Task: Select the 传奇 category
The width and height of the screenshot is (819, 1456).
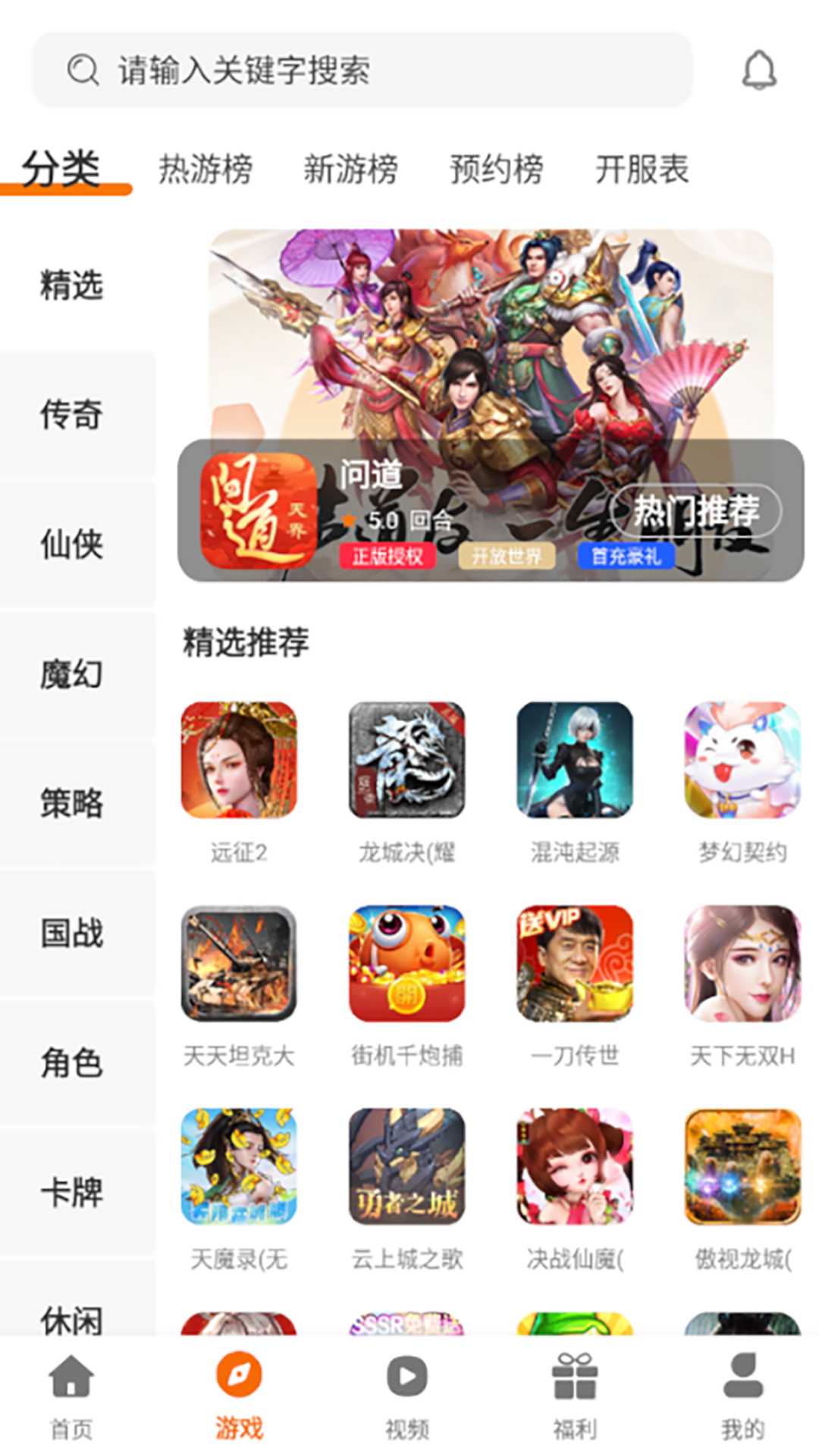Action: (72, 415)
